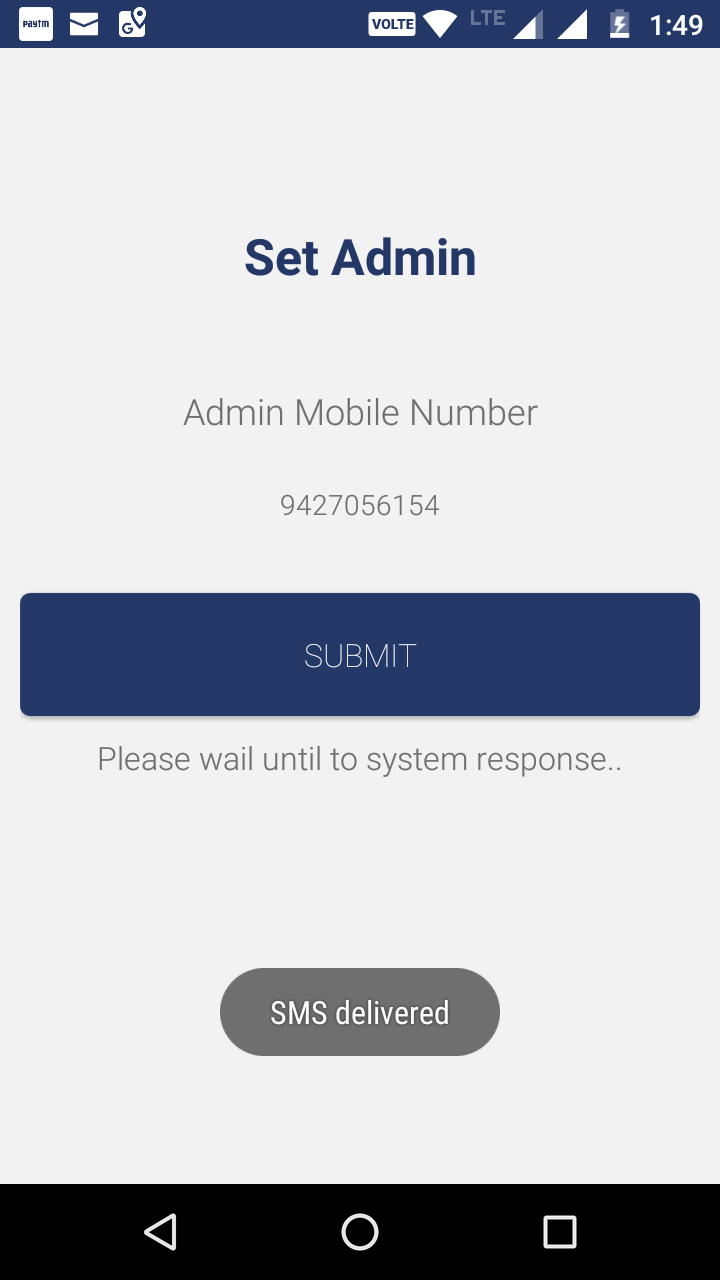Tap the system response wait message

pyautogui.click(x=360, y=759)
